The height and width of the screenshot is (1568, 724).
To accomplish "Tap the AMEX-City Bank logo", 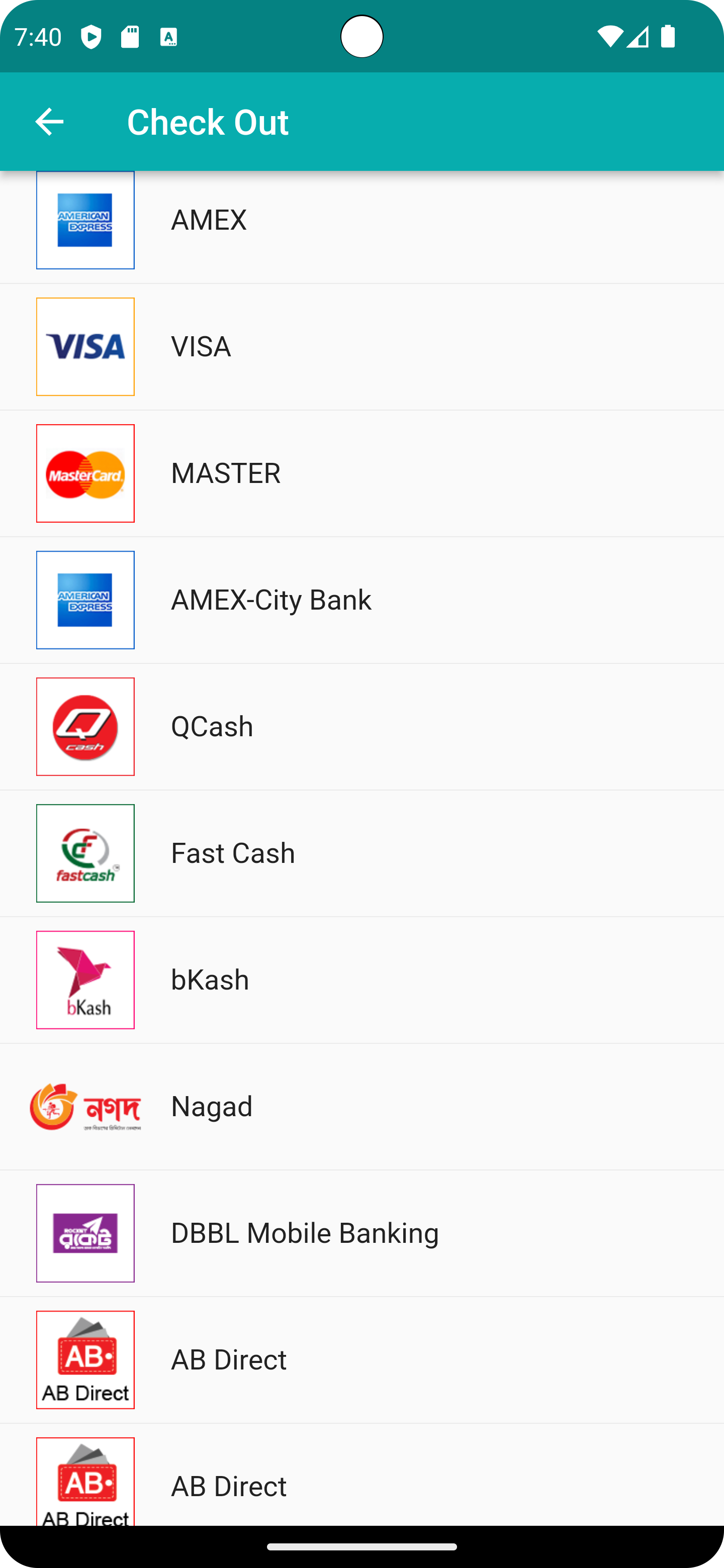I will [84, 600].
